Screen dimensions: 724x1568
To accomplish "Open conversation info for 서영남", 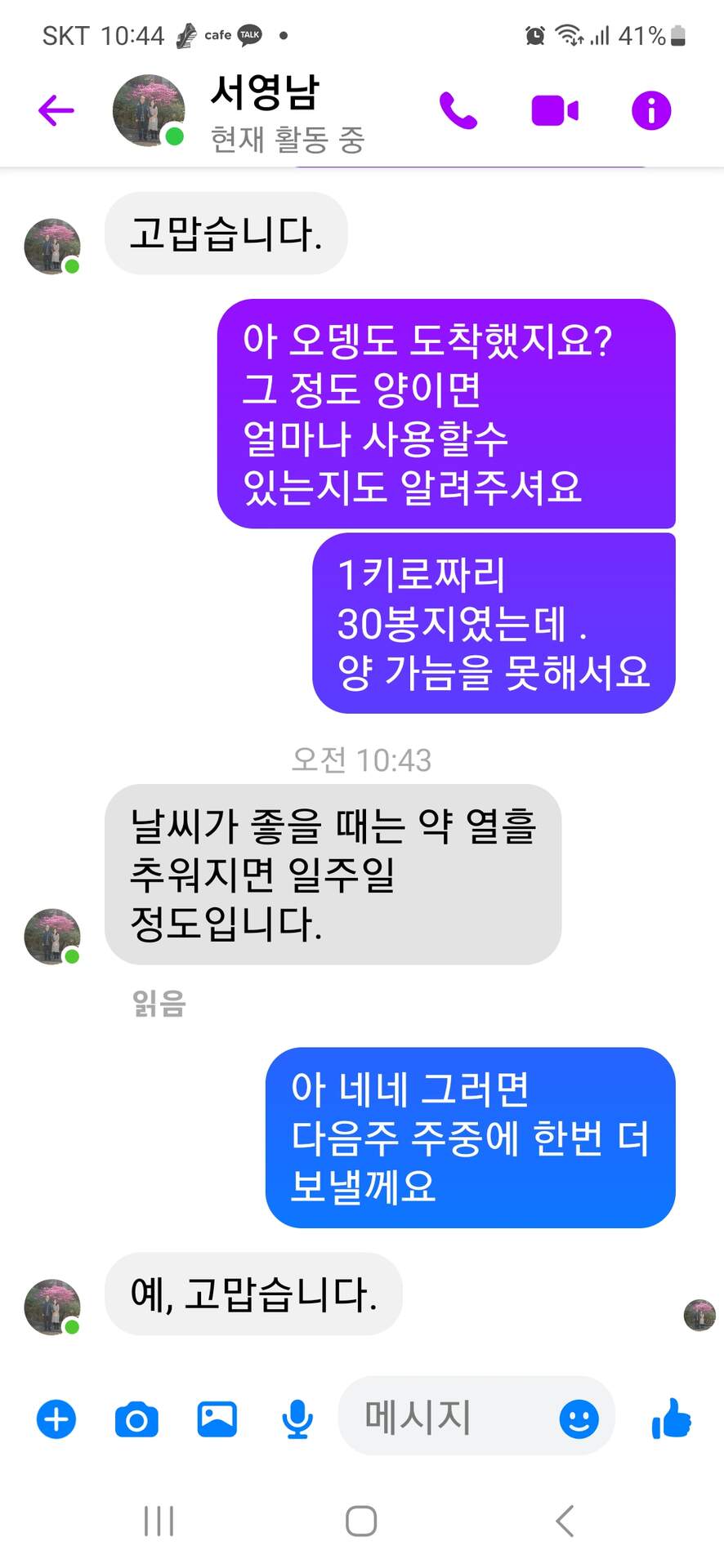I will pyautogui.click(x=650, y=110).
